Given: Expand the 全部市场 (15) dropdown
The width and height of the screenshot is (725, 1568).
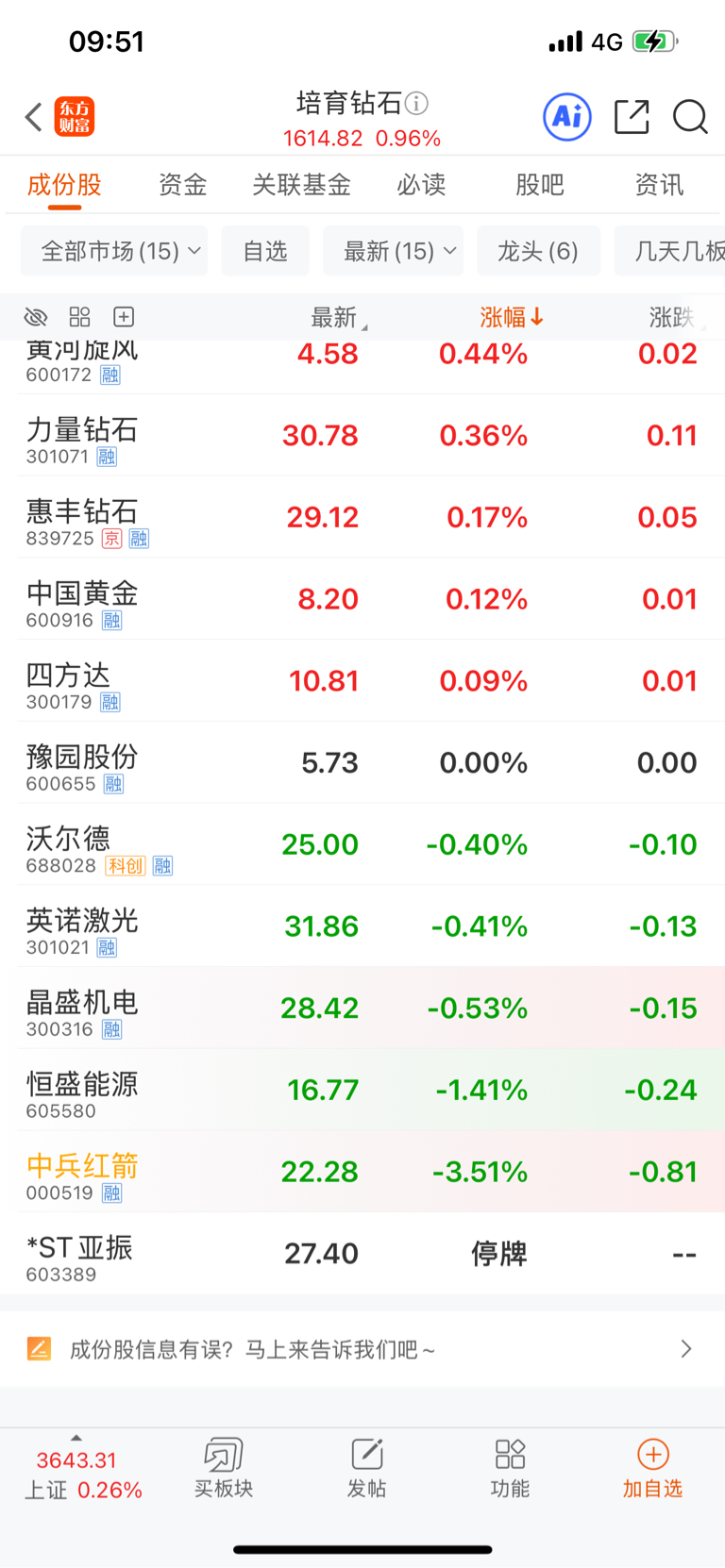Looking at the screenshot, I should coord(114,251).
